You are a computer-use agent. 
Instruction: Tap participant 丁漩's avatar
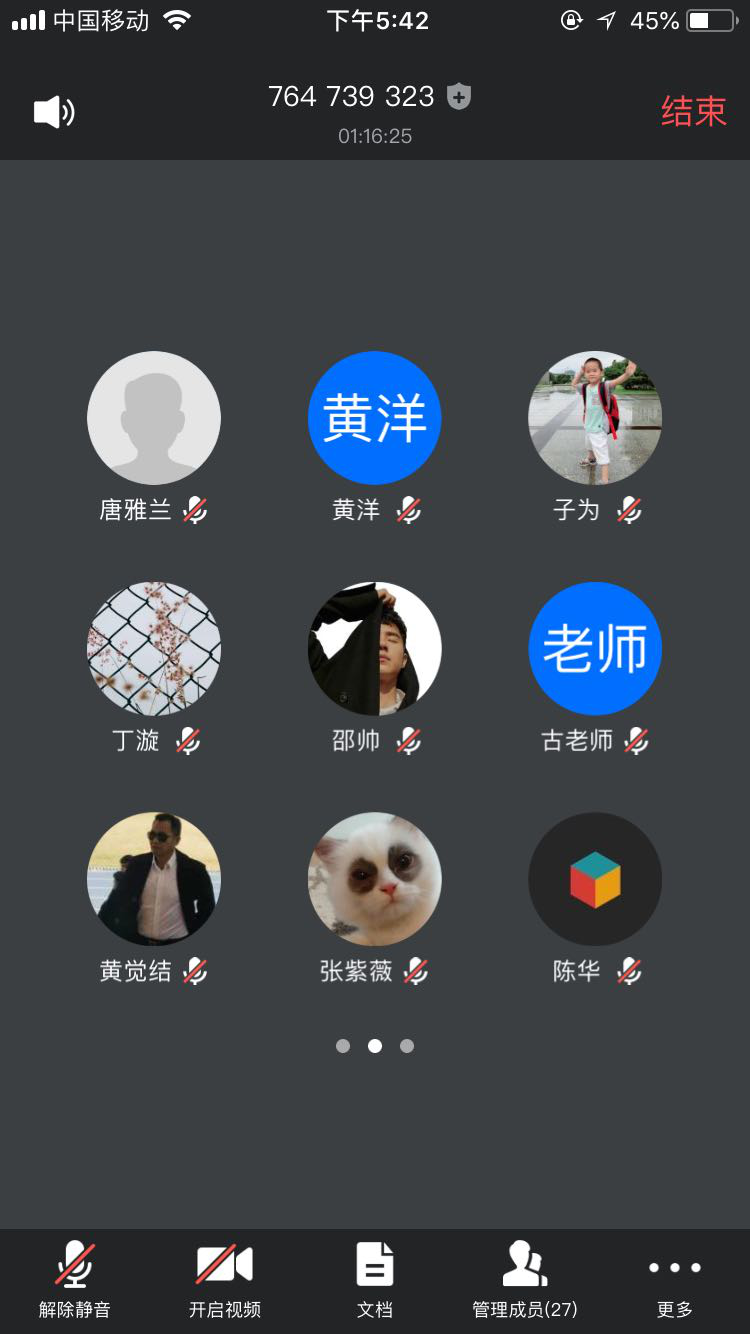[154, 648]
